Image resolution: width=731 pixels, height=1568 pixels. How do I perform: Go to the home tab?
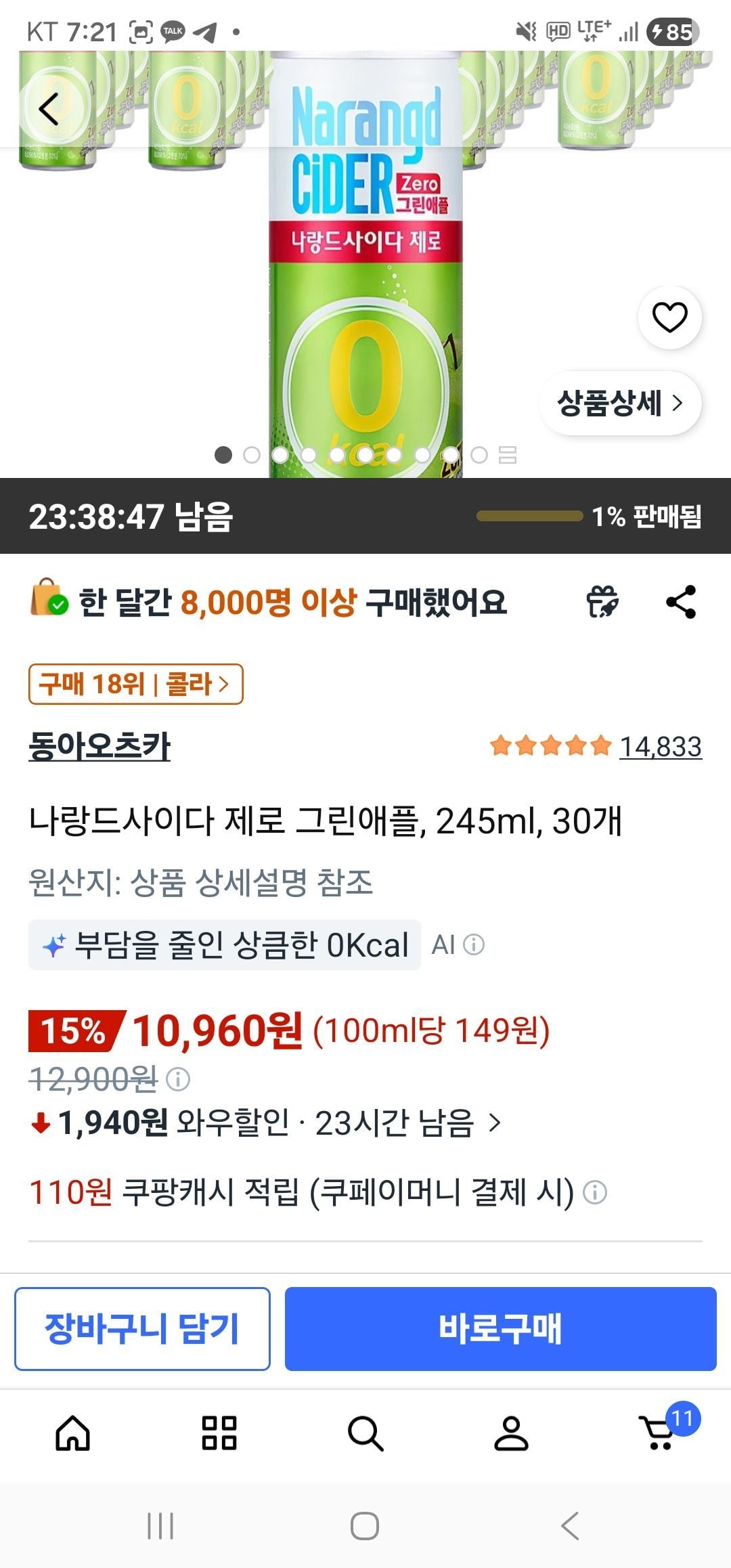(73, 1433)
